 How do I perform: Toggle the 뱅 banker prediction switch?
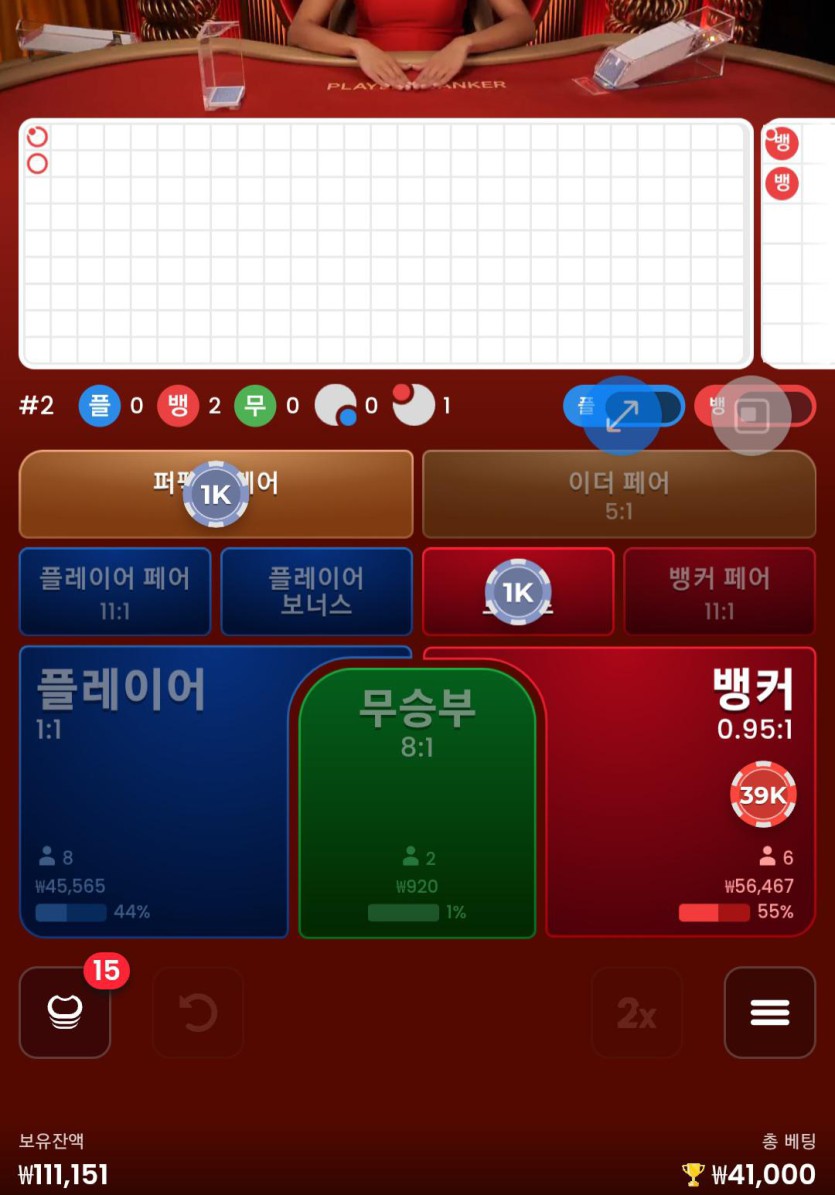[806, 406]
